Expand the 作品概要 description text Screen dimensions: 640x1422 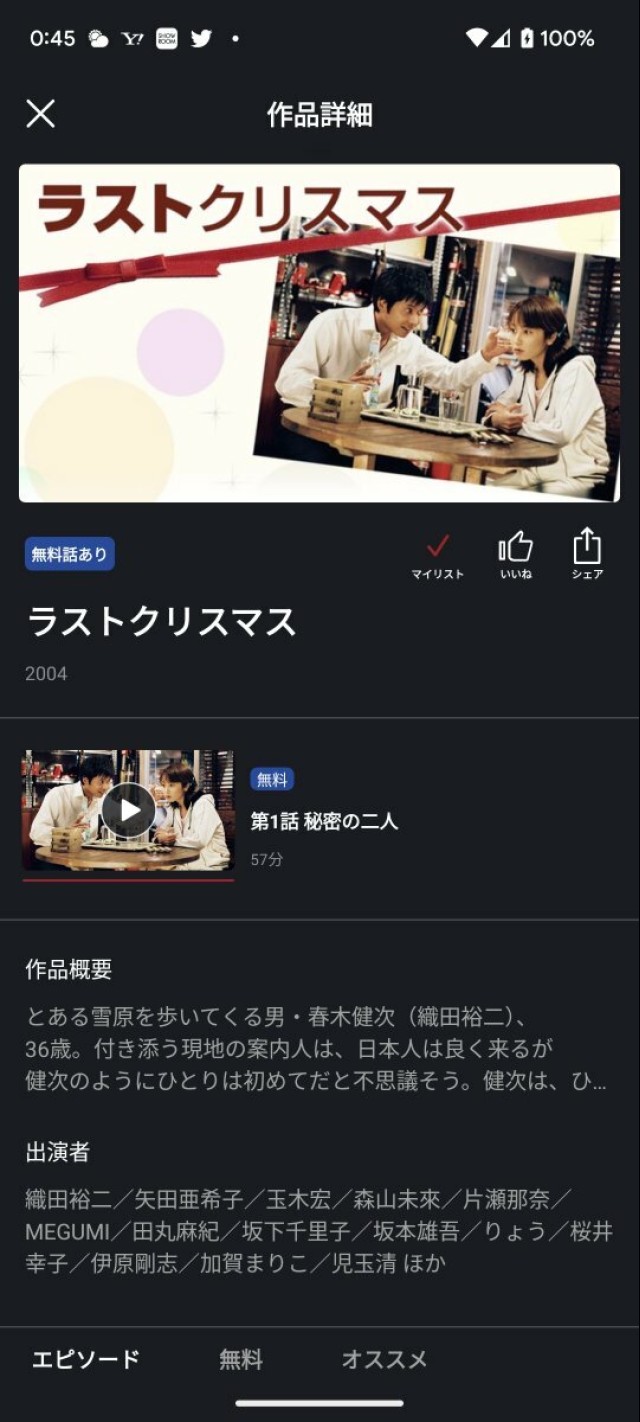pyautogui.click(x=316, y=1050)
